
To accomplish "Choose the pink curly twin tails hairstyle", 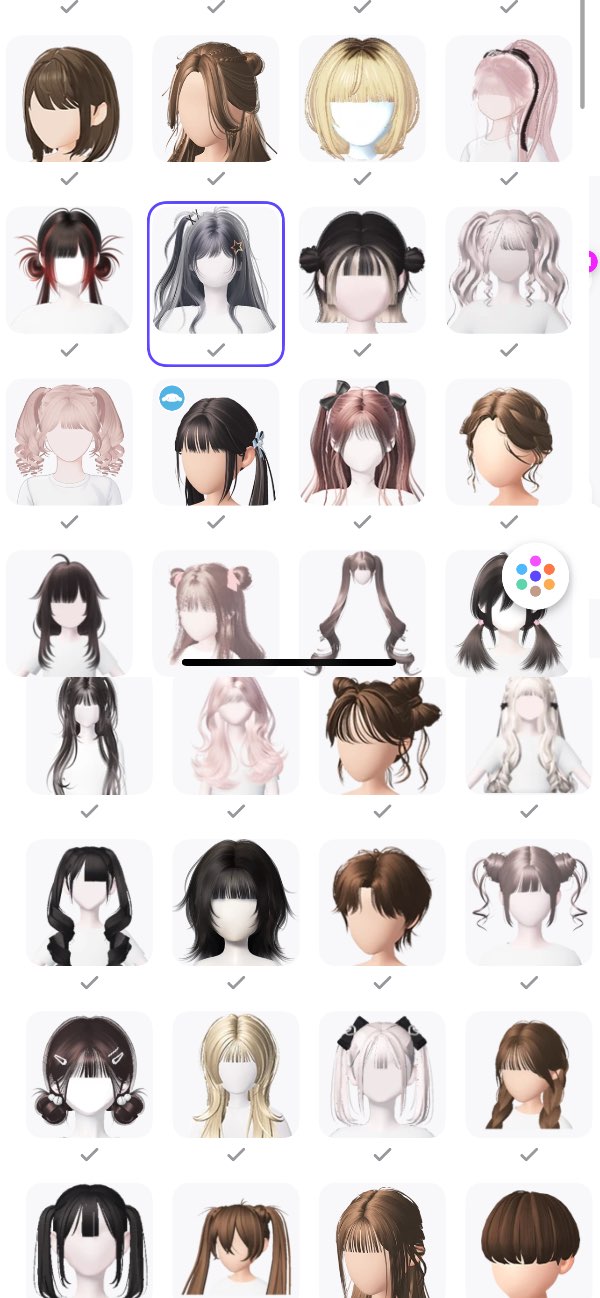I will pos(69,441).
